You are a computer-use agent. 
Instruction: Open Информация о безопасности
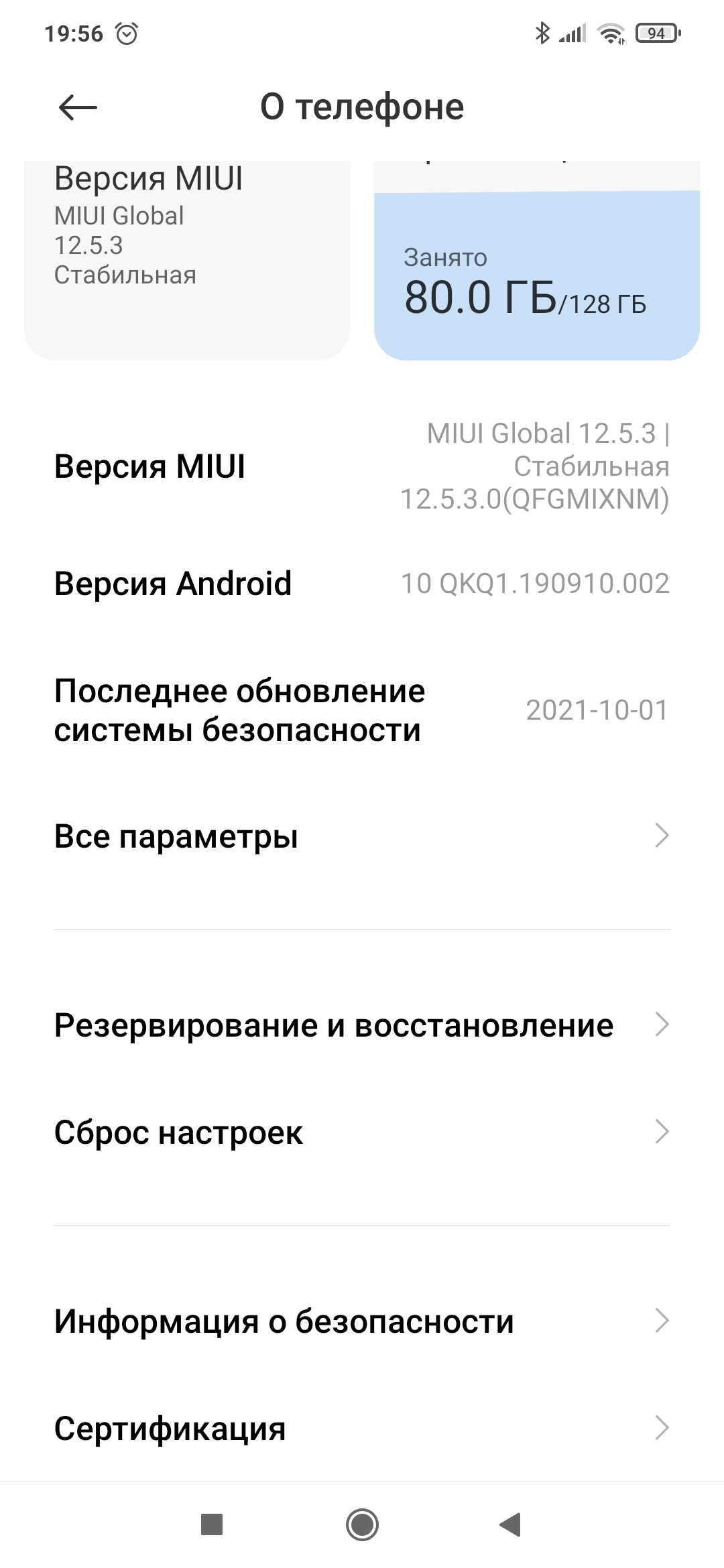coord(362,1321)
